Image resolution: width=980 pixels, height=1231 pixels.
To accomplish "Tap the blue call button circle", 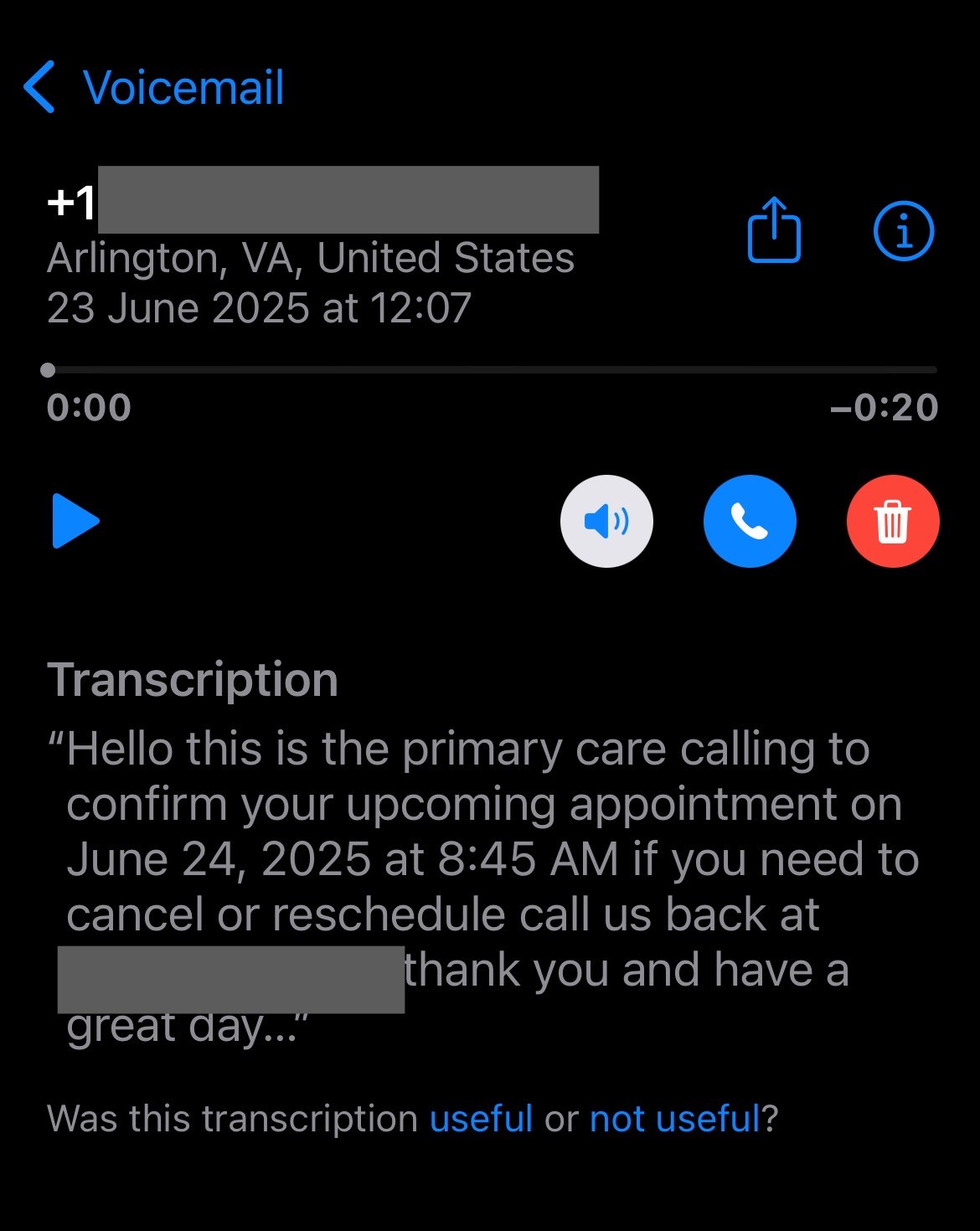I will 750,520.
